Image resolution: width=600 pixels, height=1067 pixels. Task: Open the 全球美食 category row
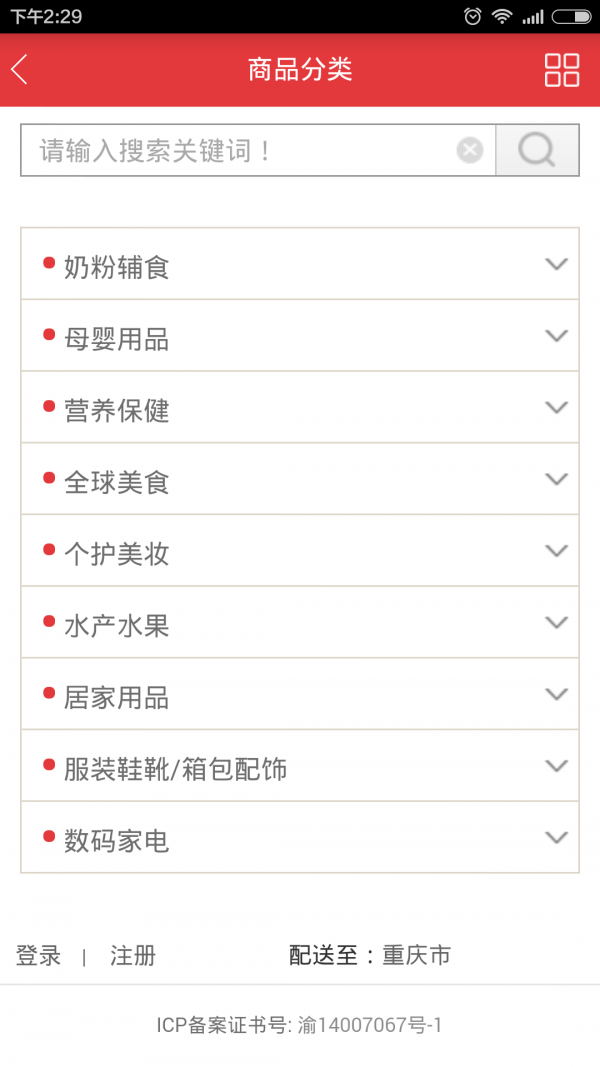tap(300, 481)
